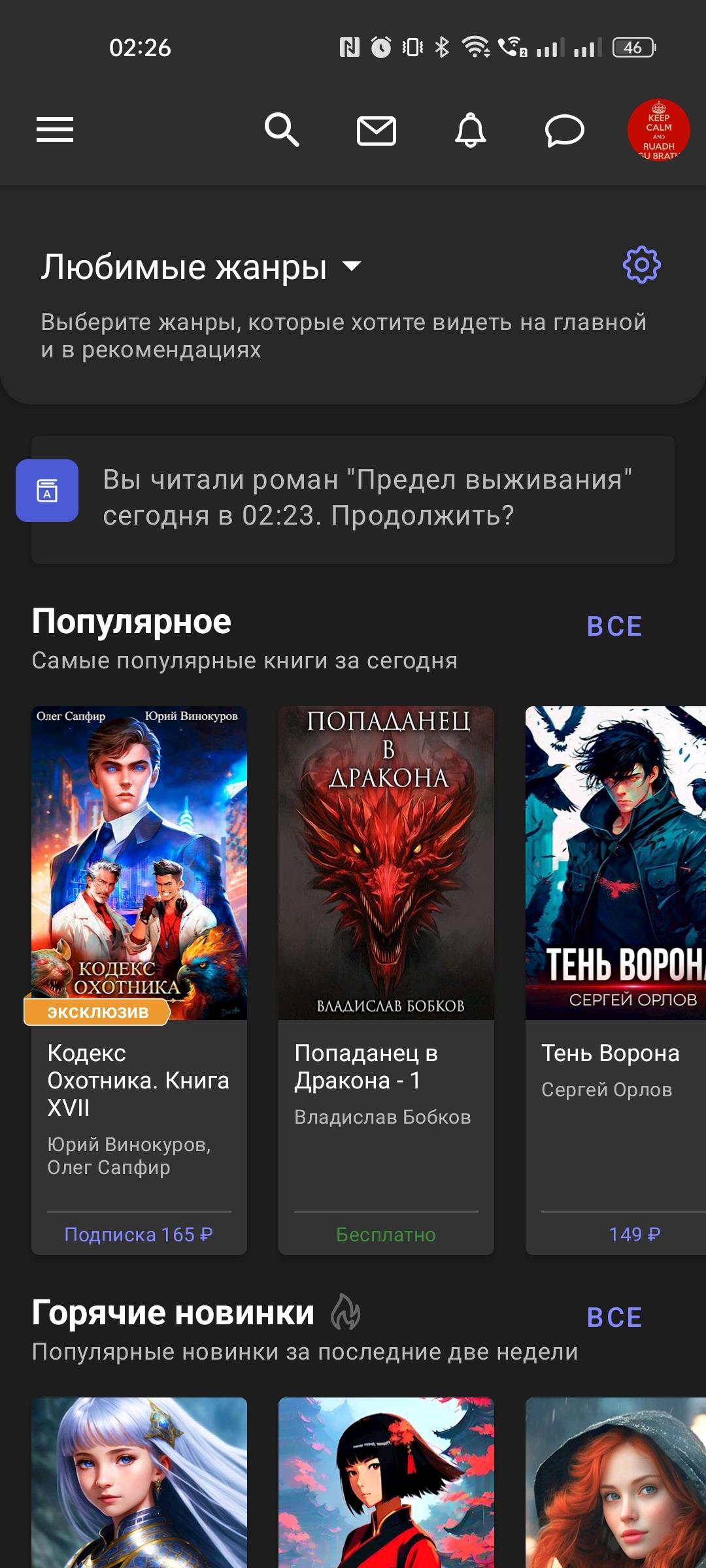Viewport: 706px width, 1568px height.
Task: Open genre settings gear
Action: [x=641, y=265]
